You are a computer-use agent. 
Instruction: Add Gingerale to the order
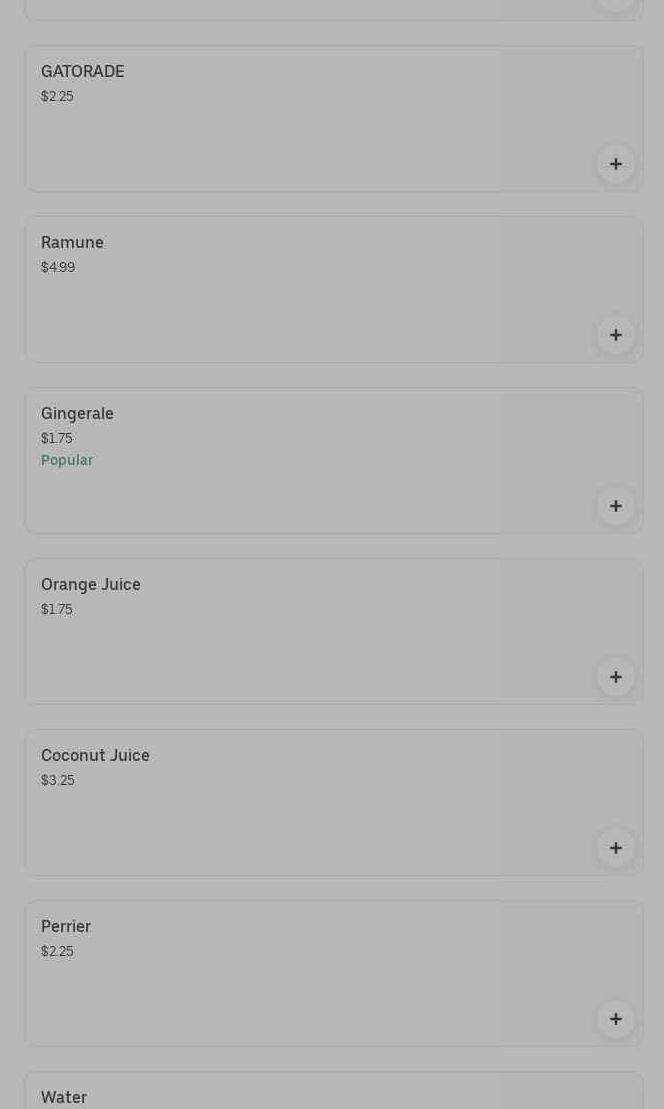coord(616,506)
